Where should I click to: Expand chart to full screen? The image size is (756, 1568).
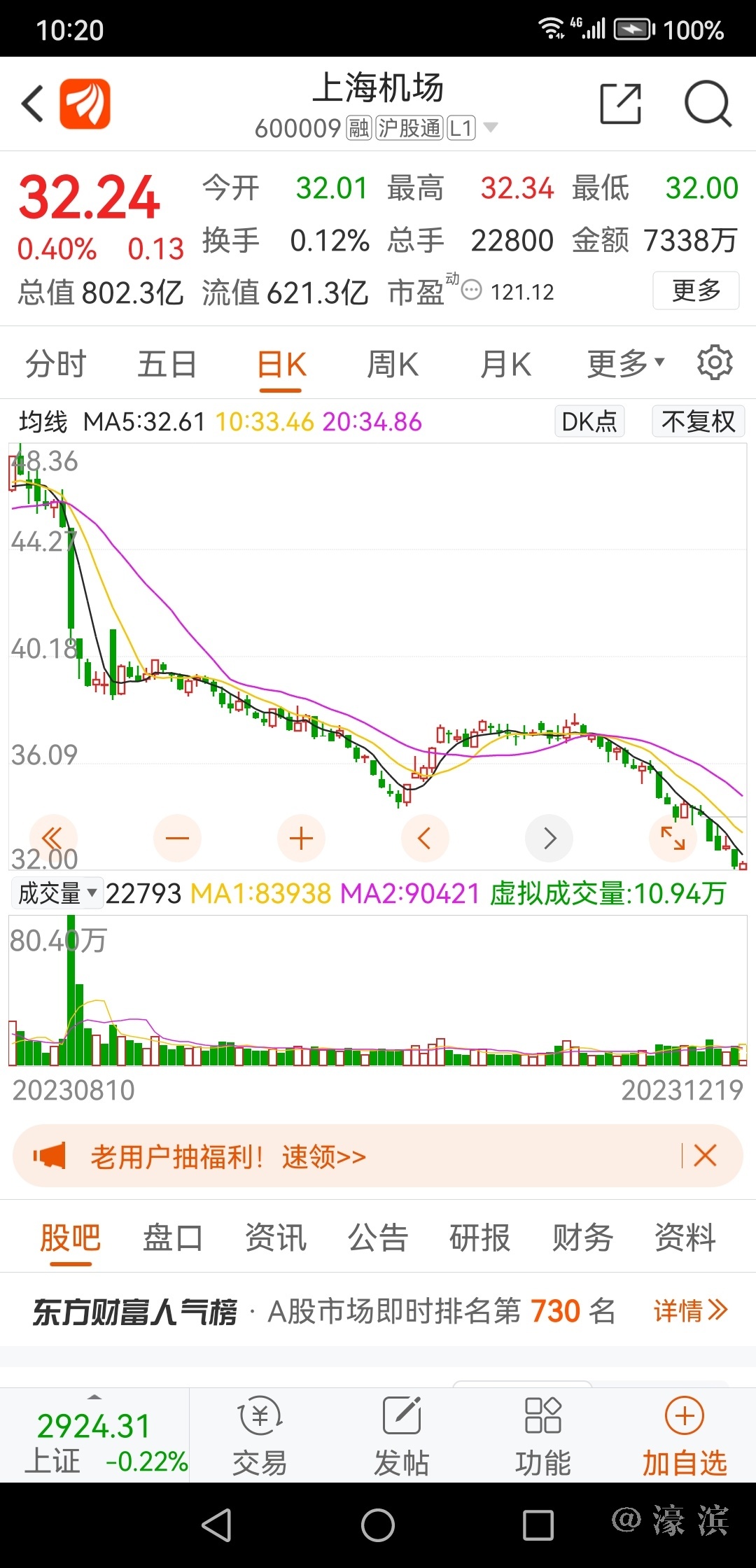(x=673, y=838)
